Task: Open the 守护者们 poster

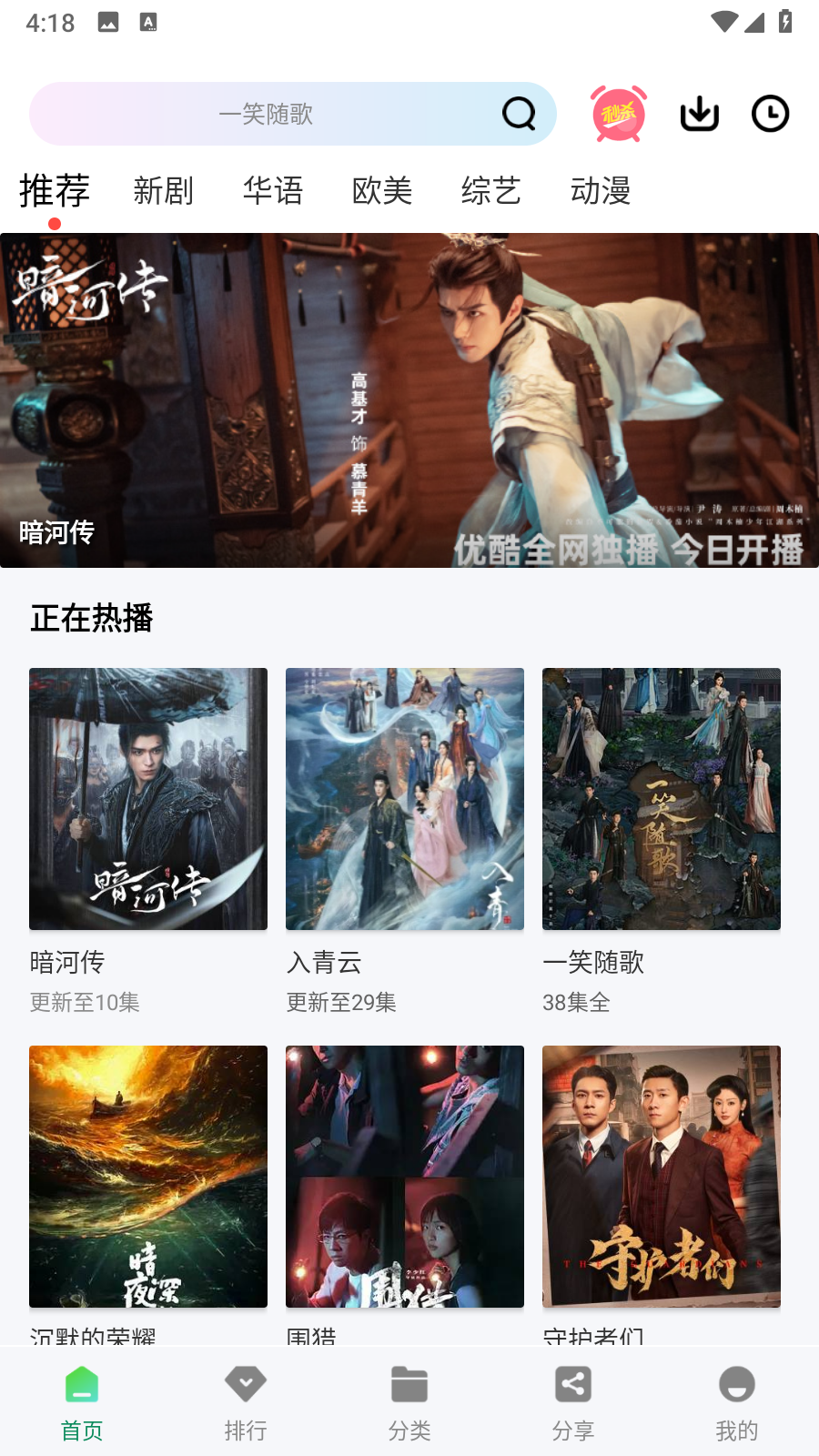Action: 661,1176
